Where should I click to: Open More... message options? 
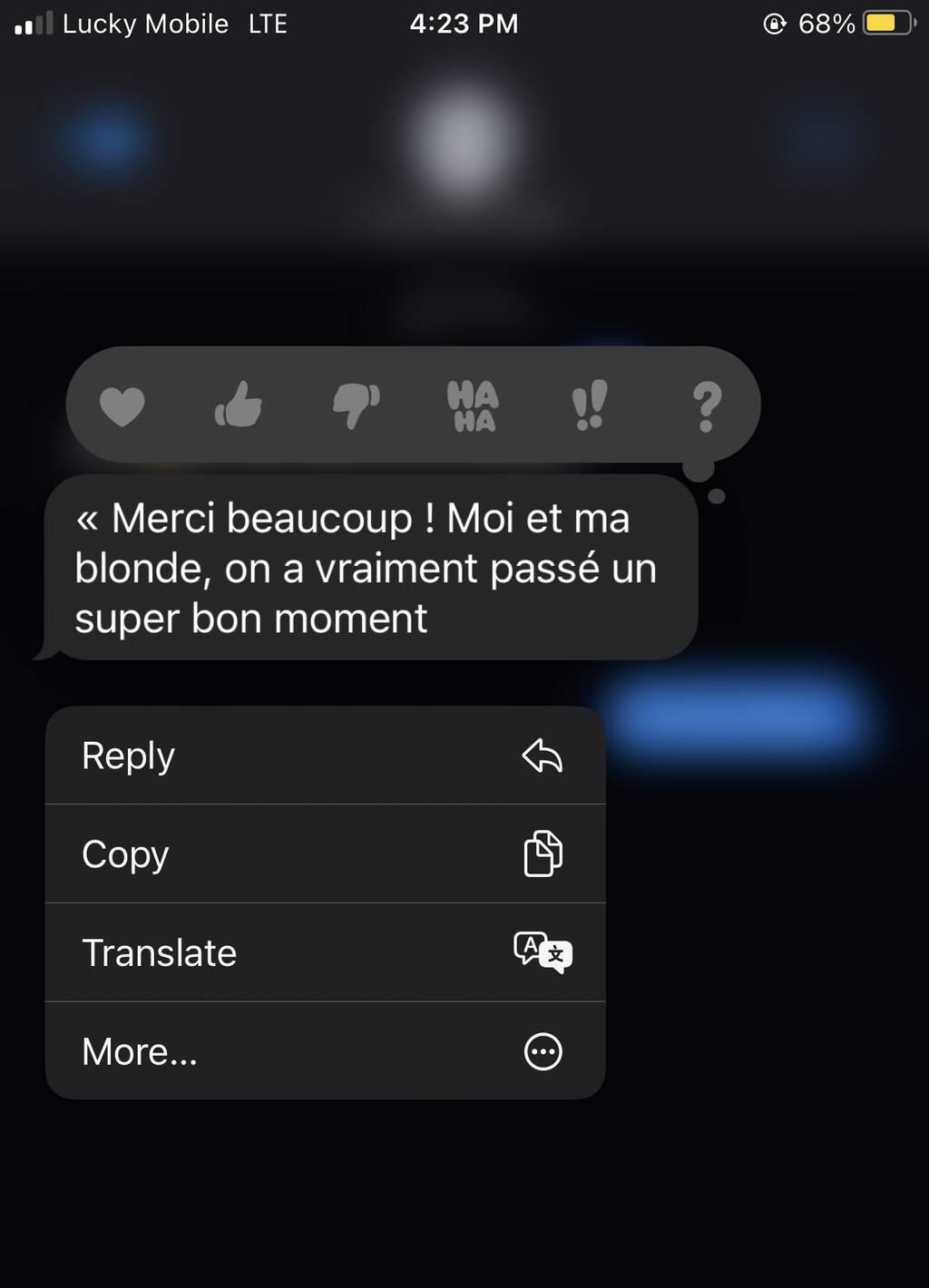[x=325, y=1051]
